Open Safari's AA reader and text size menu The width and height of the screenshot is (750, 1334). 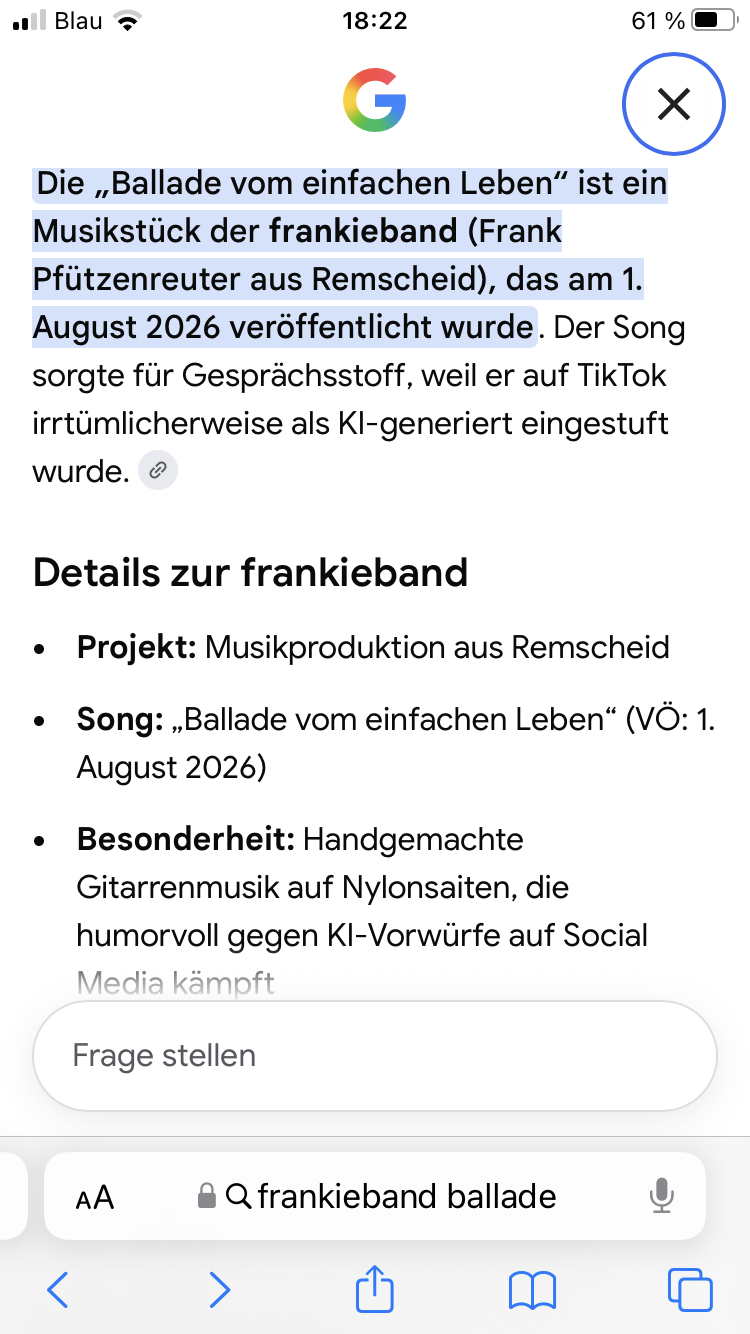95,1197
